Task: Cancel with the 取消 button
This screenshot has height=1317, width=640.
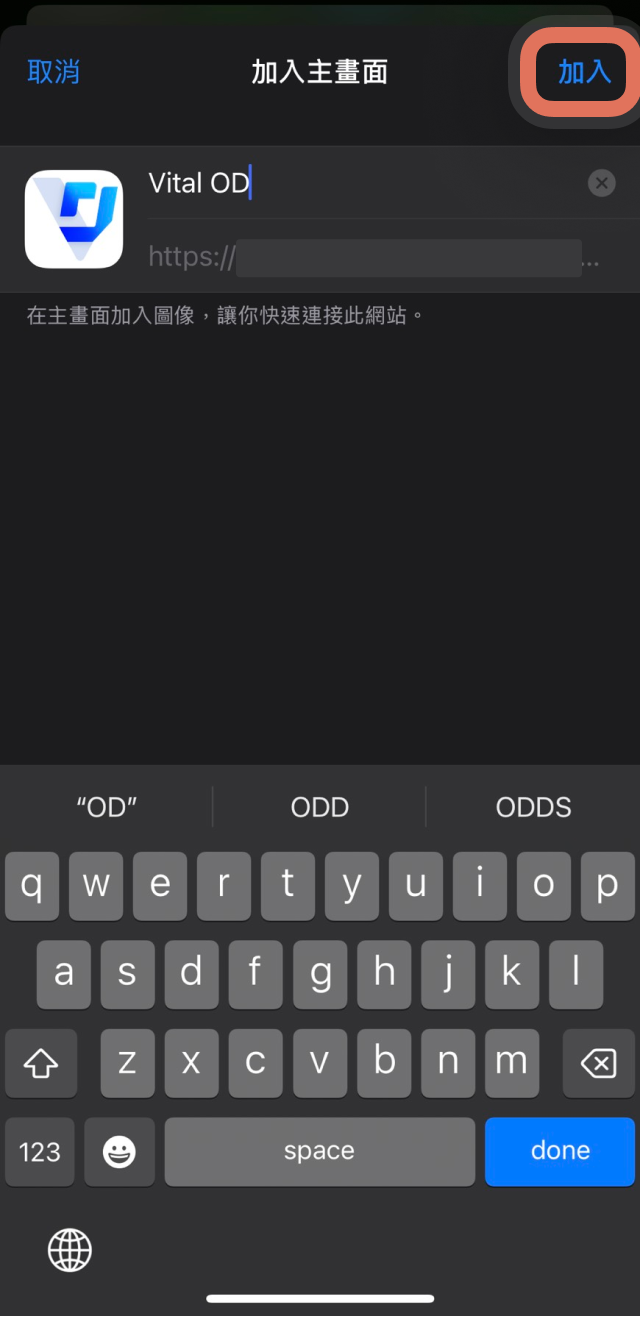Action: coord(54,72)
